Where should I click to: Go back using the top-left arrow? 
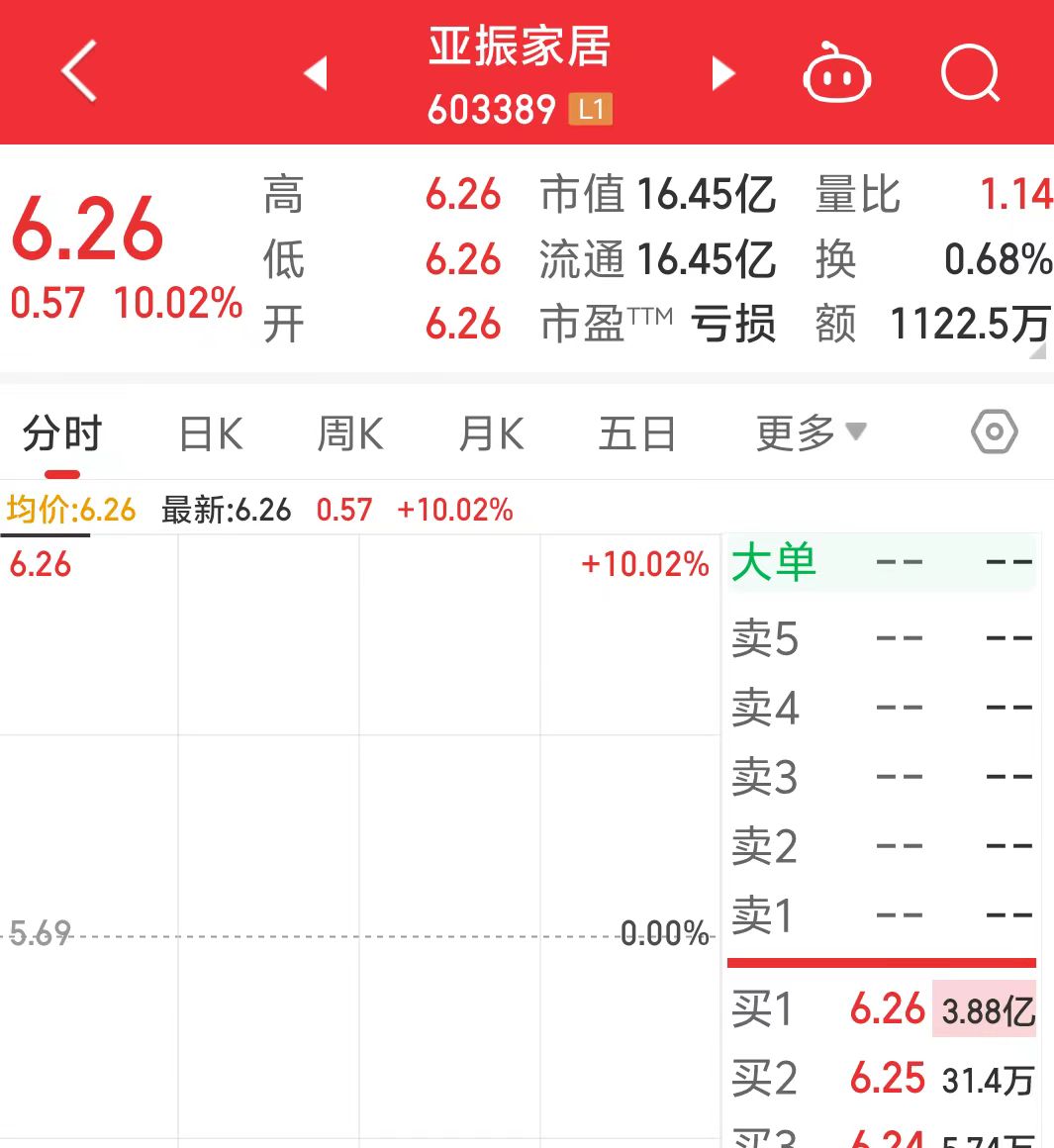pyautogui.click(x=79, y=71)
